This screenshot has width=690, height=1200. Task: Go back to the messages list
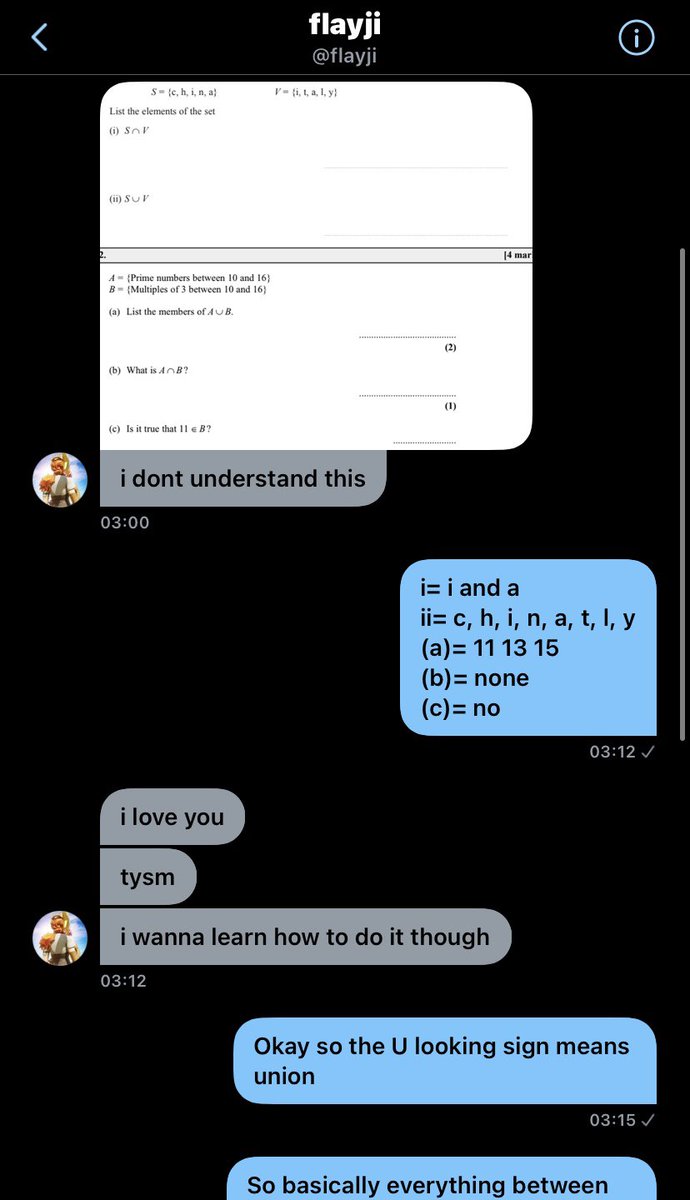[x=40, y=38]
